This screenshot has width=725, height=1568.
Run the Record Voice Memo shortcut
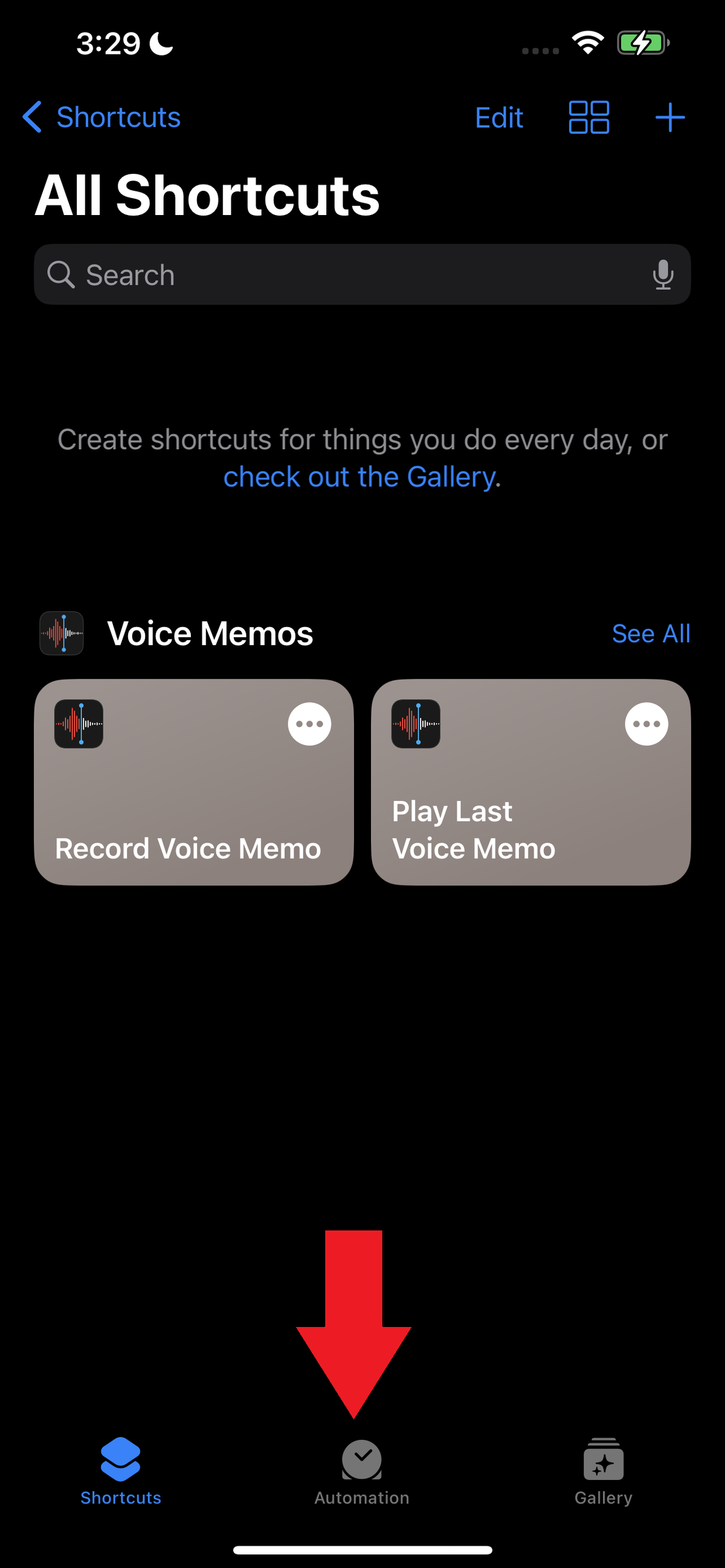tap(182, 803)
